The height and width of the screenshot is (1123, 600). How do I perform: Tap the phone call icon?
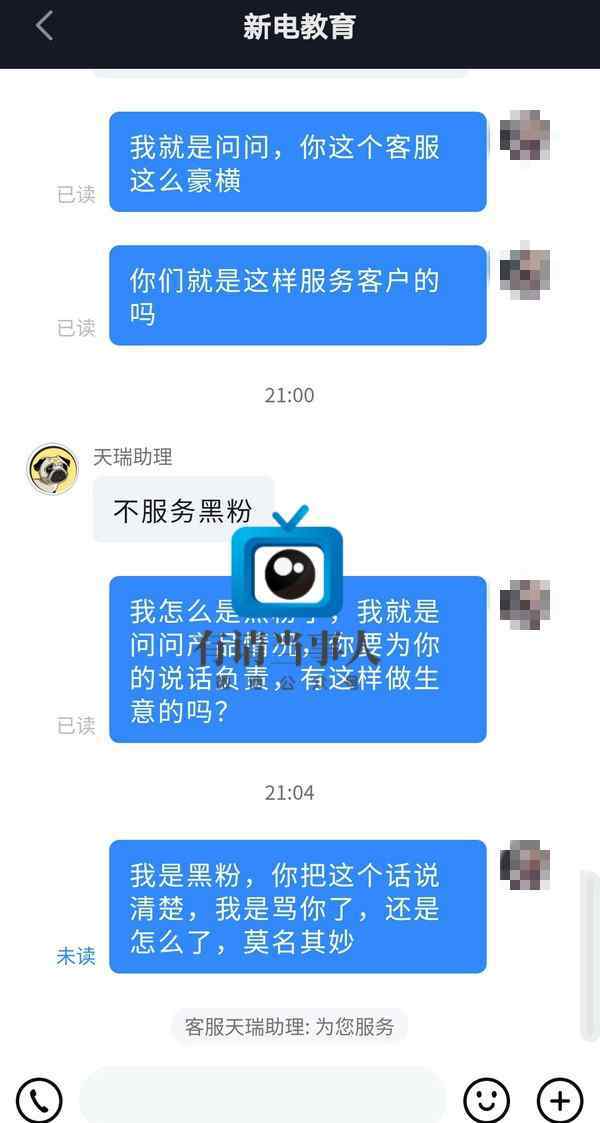(x=39, y=1100)
